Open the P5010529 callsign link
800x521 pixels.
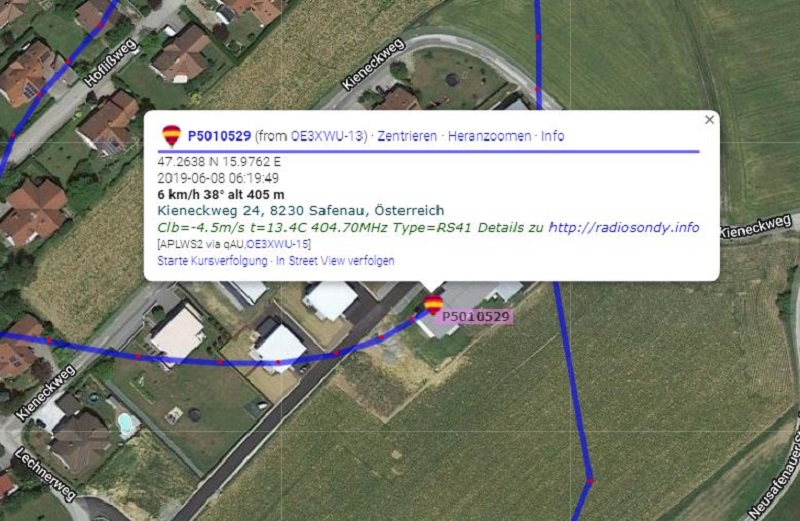pyautogui.click(x=219, y=136)
